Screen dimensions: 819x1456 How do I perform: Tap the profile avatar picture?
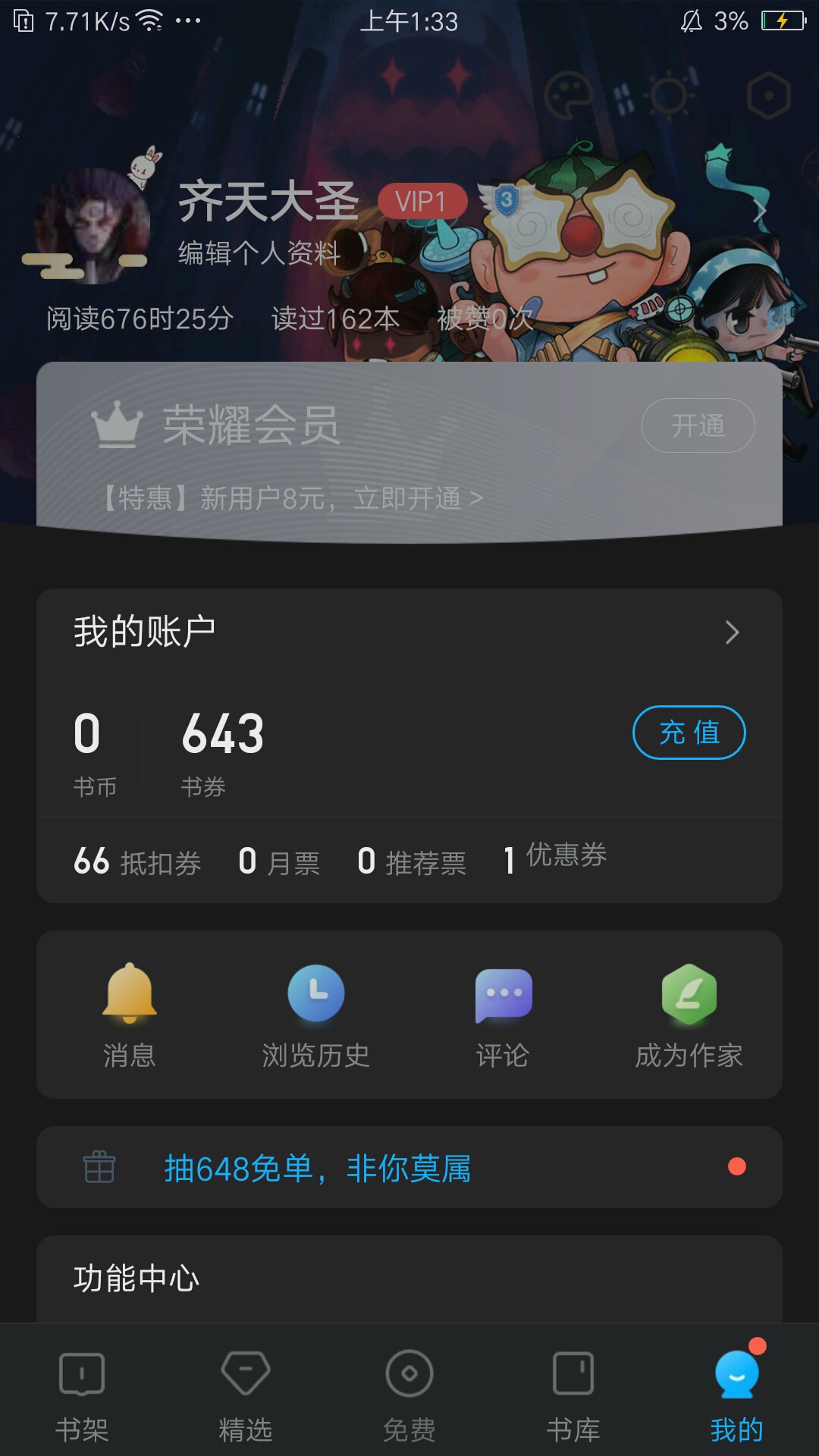pyautogui.click(x=93, y=227)
